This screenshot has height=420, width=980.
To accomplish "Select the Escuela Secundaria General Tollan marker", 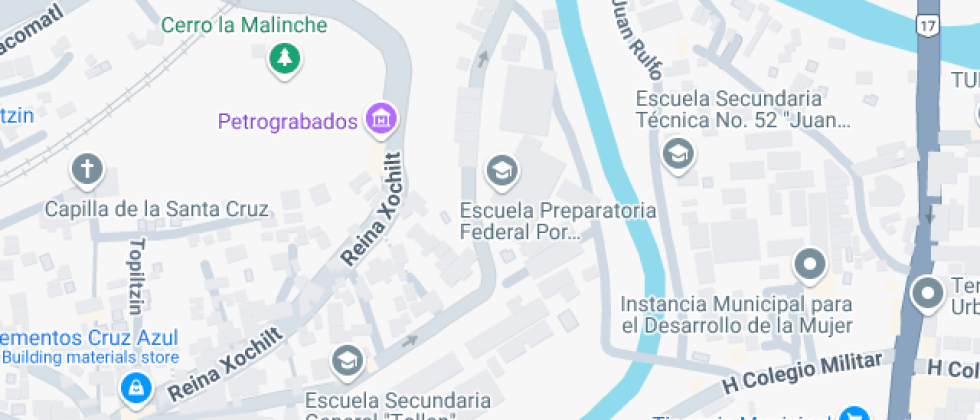I will point(347,360).
